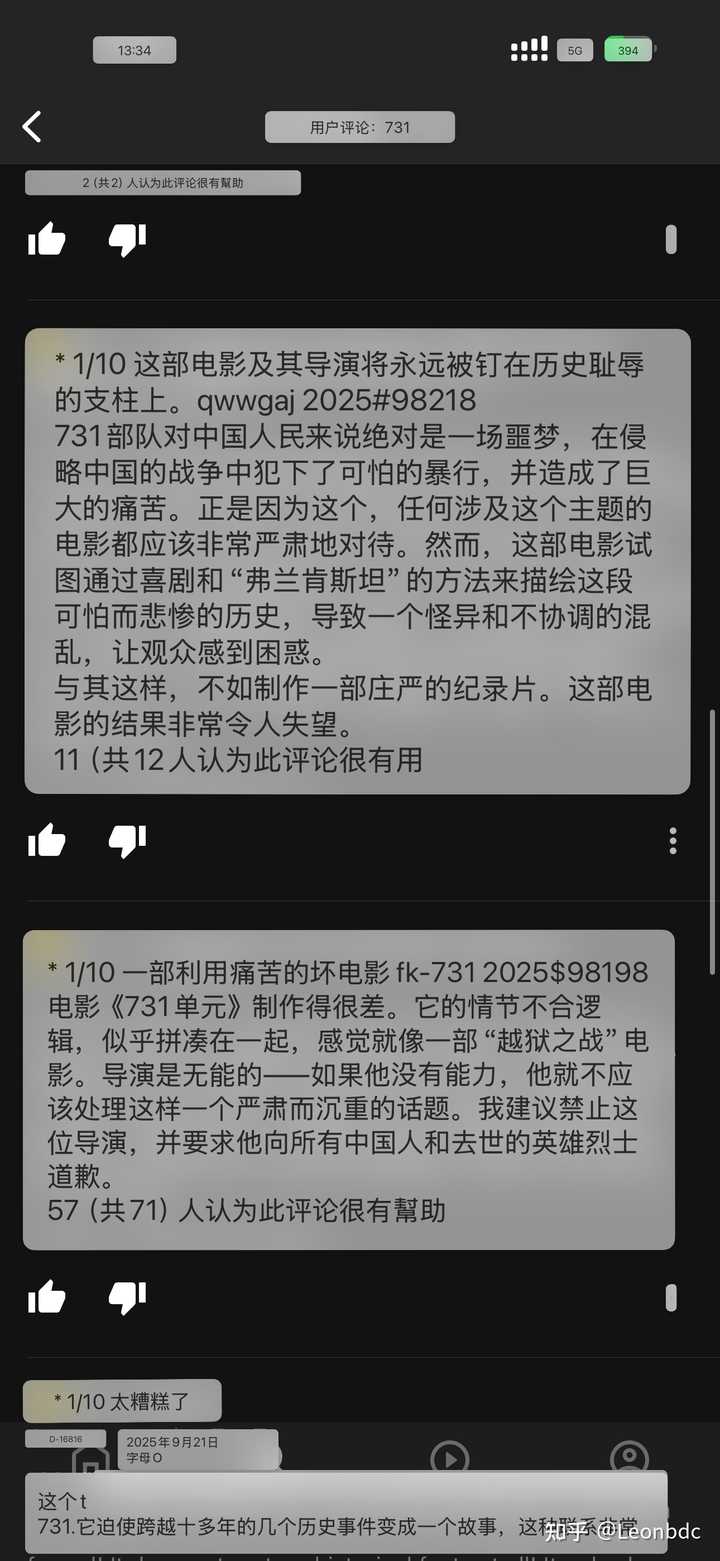Open overflow menu for the fk-731 review

[671, 1298]
